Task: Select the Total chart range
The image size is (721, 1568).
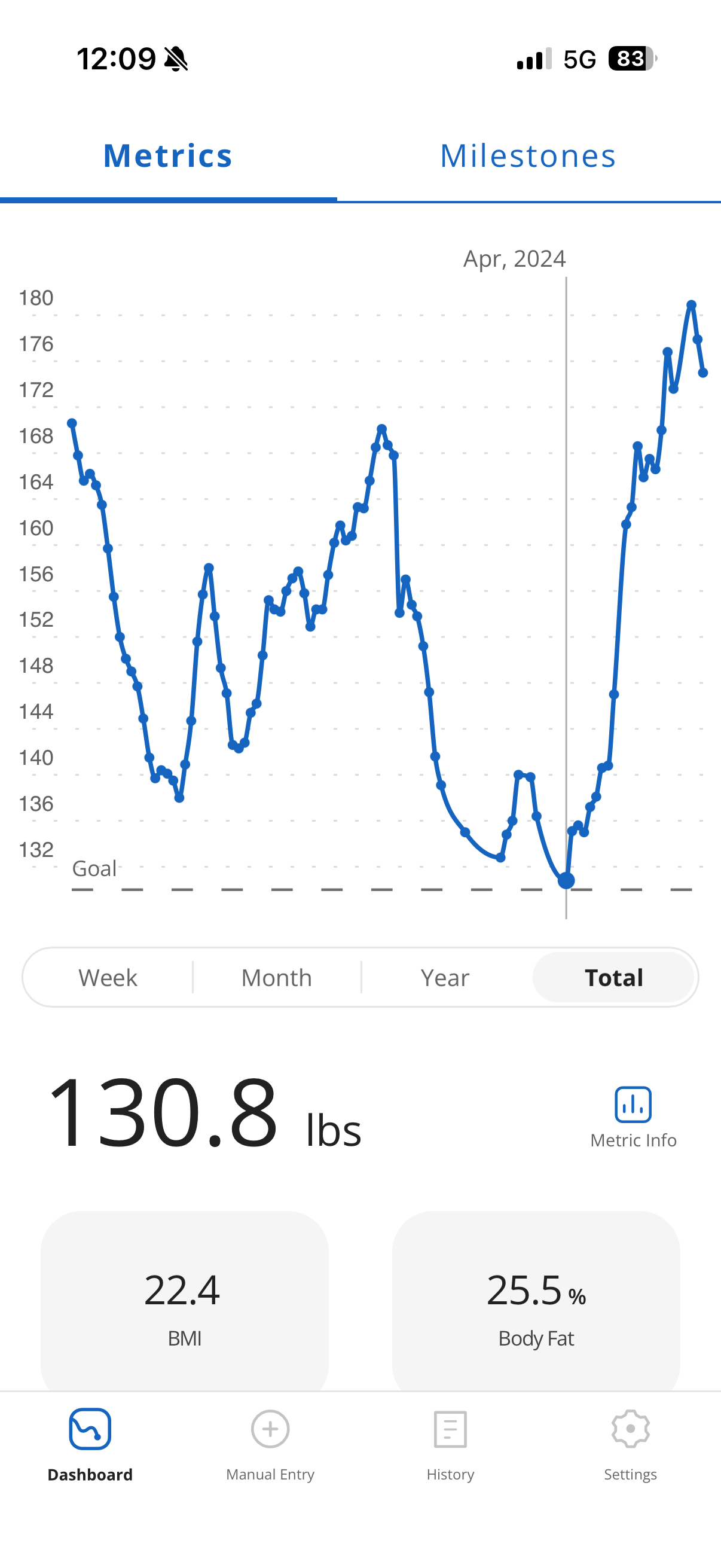Action: tap(613, 978)
